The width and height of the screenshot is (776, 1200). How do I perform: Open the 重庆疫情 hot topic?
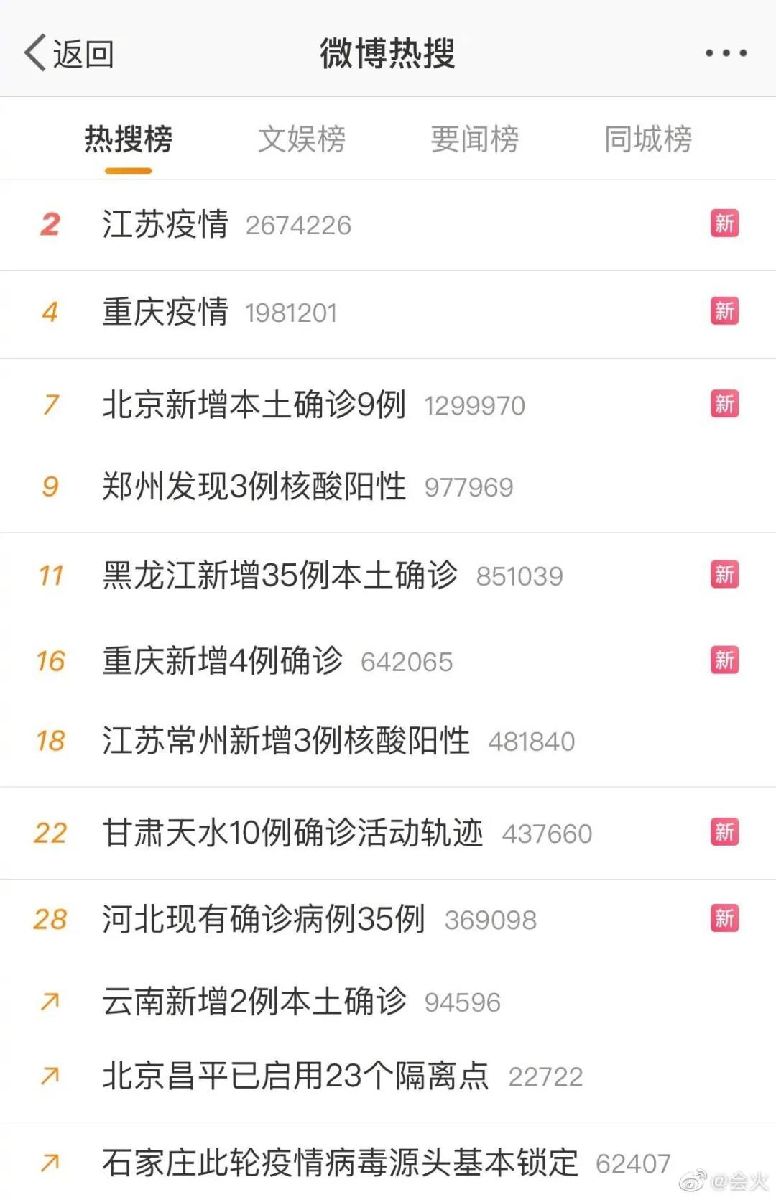[166, 312]
